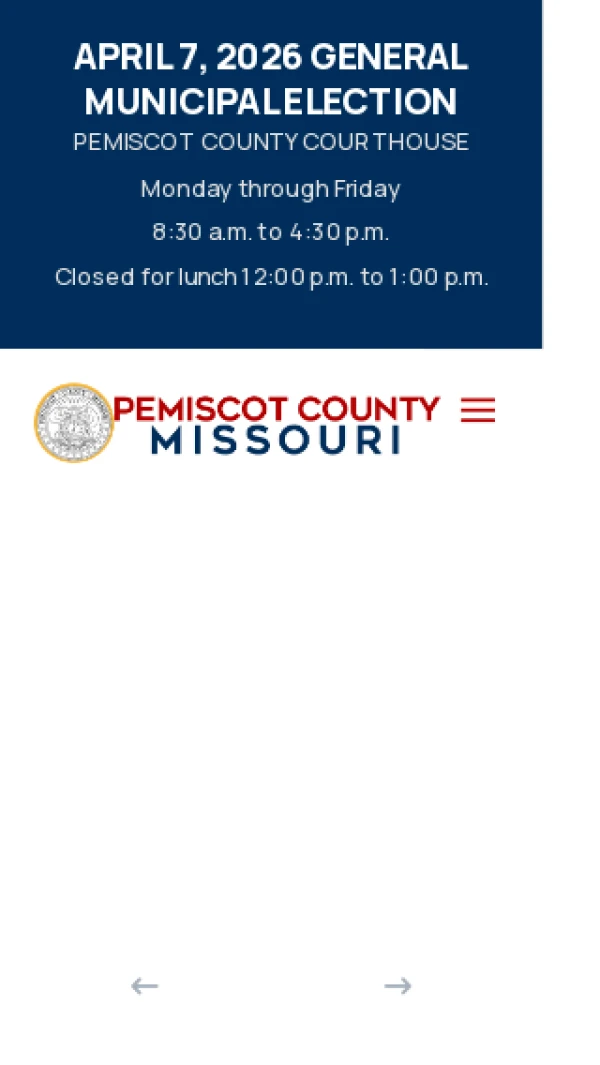This screenshot has height=1065, width=600.
Task: Go to the previous slide
Action: (x=145, y=986)
